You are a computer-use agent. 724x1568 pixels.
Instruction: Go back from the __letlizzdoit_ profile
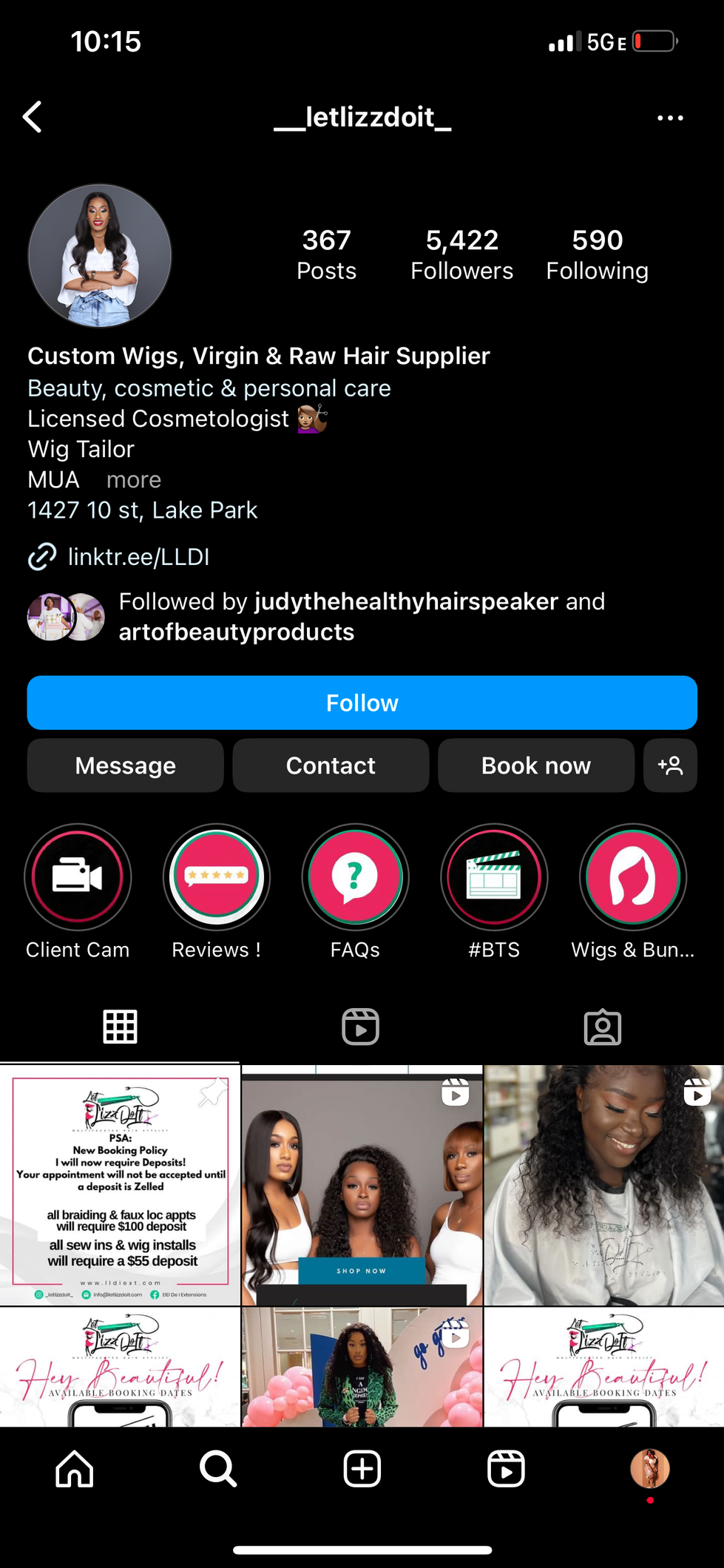point(33,117)
